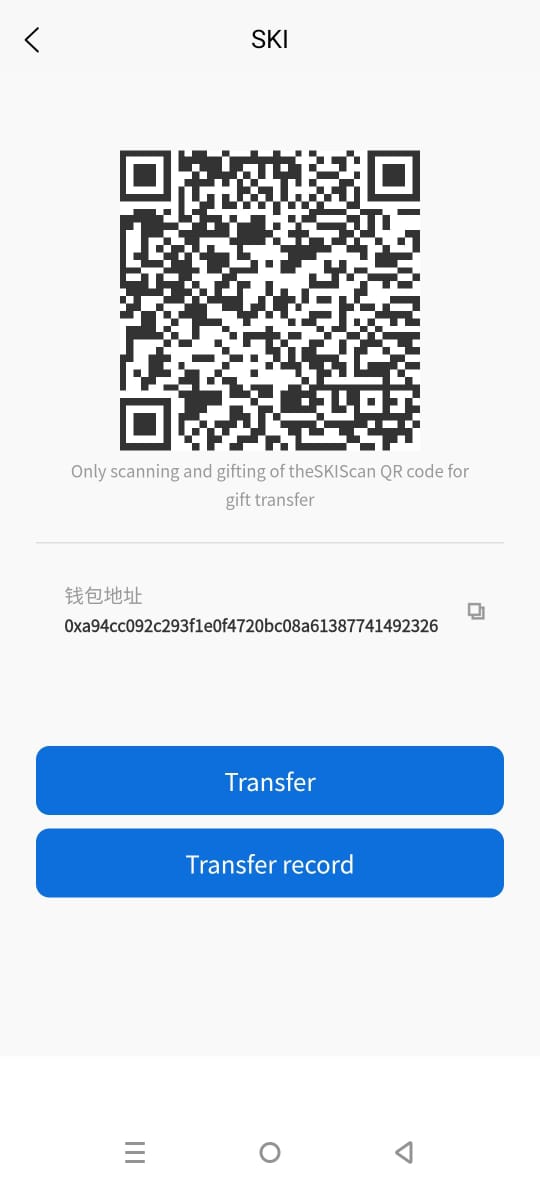The height and width of the screenshot is (1183, 540).
Task: Tap the Transfer button
Action: click(x=270, y=781)
